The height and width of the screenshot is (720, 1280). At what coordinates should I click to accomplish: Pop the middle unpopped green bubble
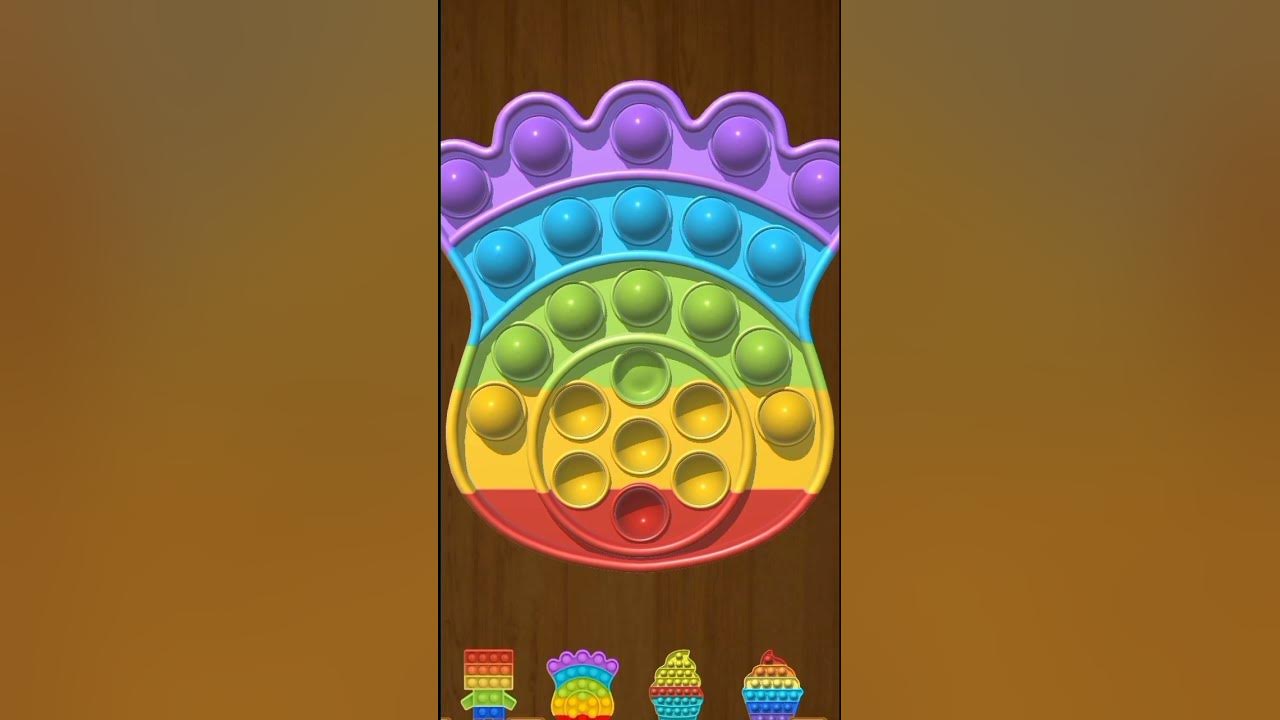(640, 296)
